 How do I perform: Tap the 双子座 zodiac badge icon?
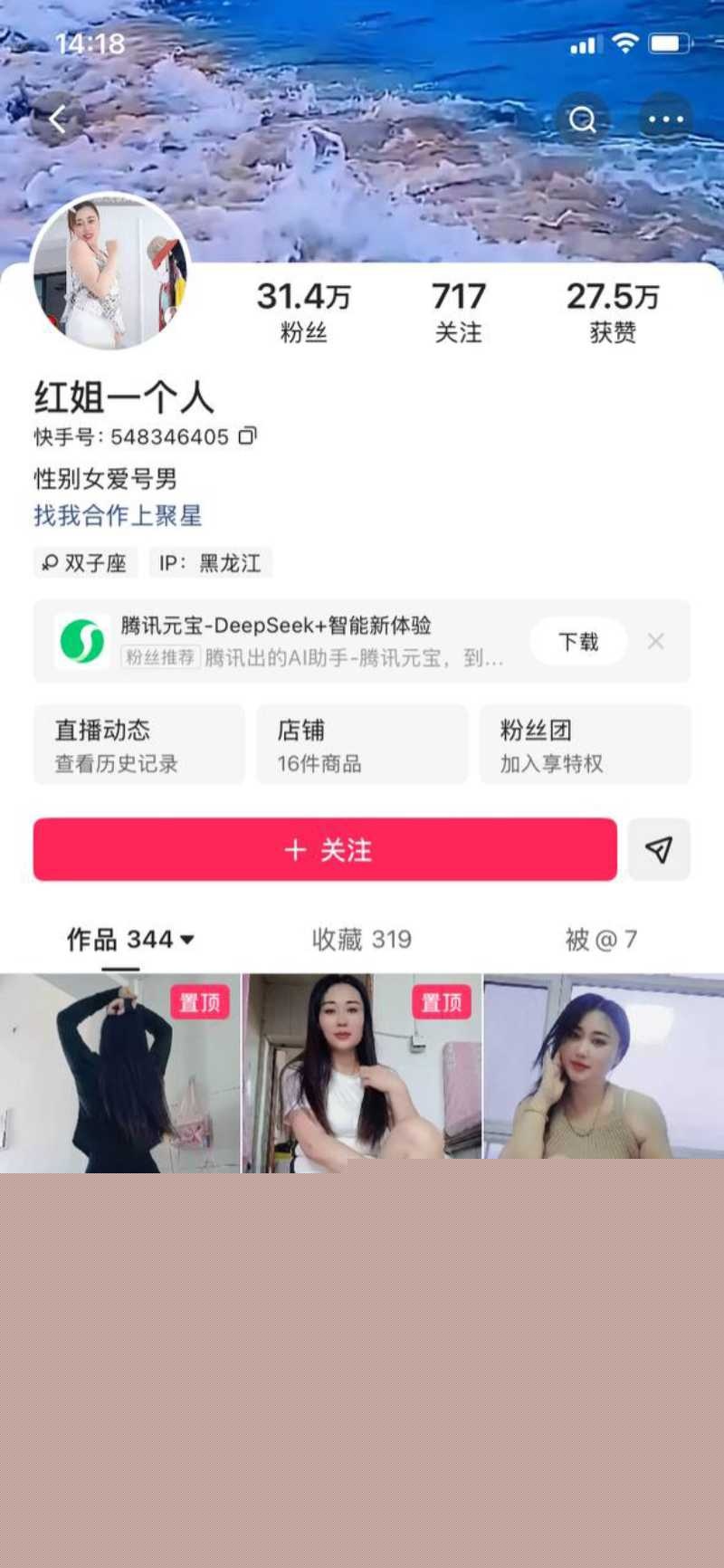click(85, 563)
